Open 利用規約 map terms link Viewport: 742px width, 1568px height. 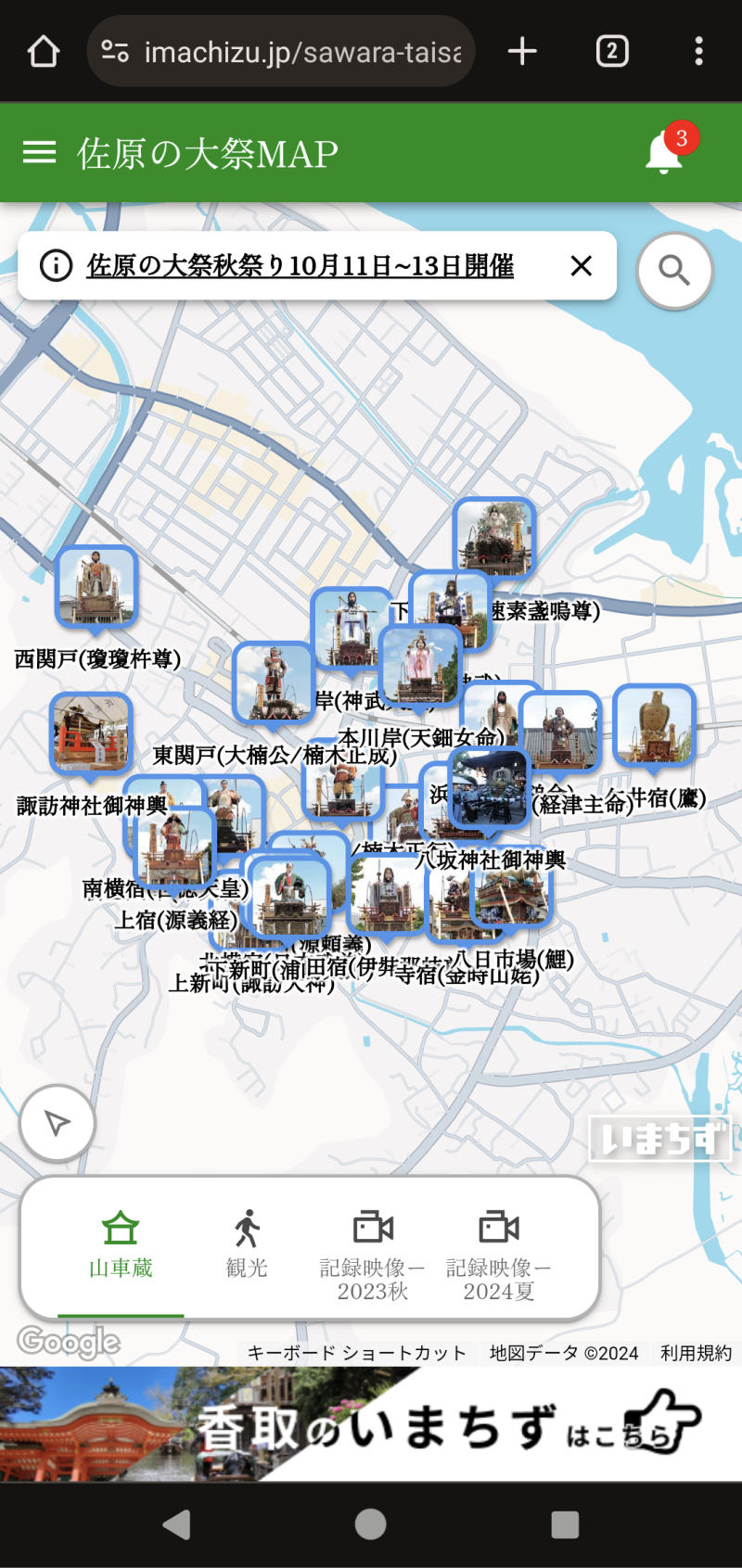pyautogui.click(x=696, y=1353)
